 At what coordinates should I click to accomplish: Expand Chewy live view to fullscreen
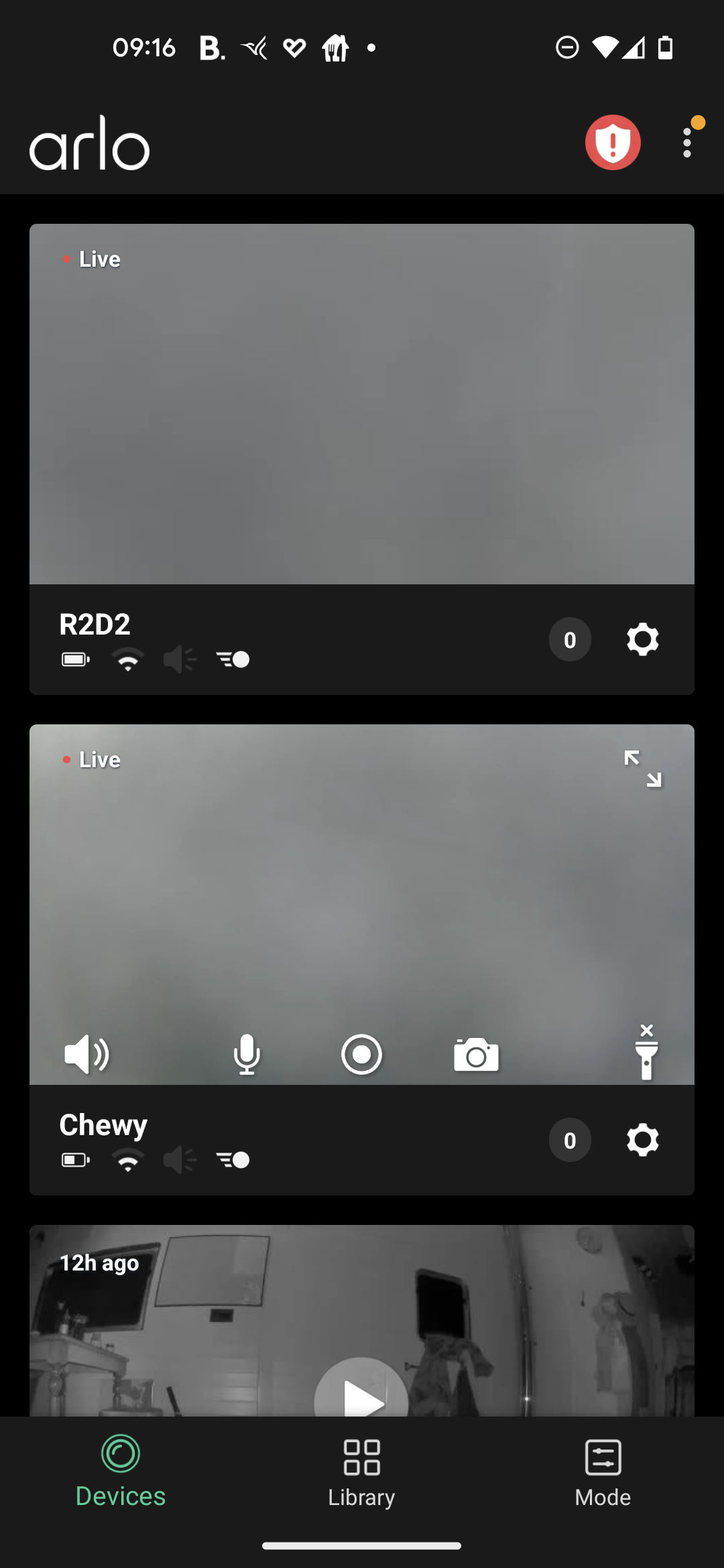click(642, 768)
